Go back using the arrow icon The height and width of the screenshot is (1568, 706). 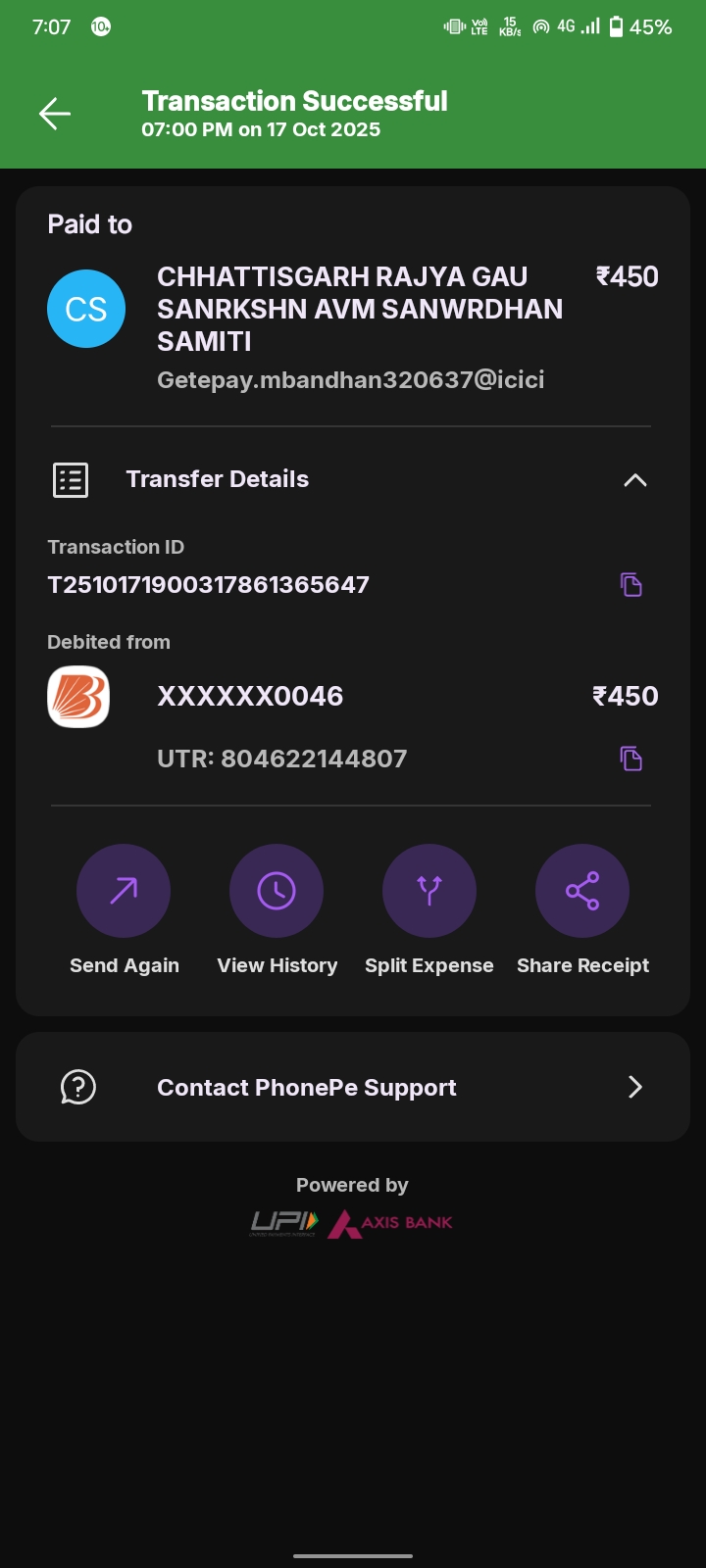(x=55, y=114)
